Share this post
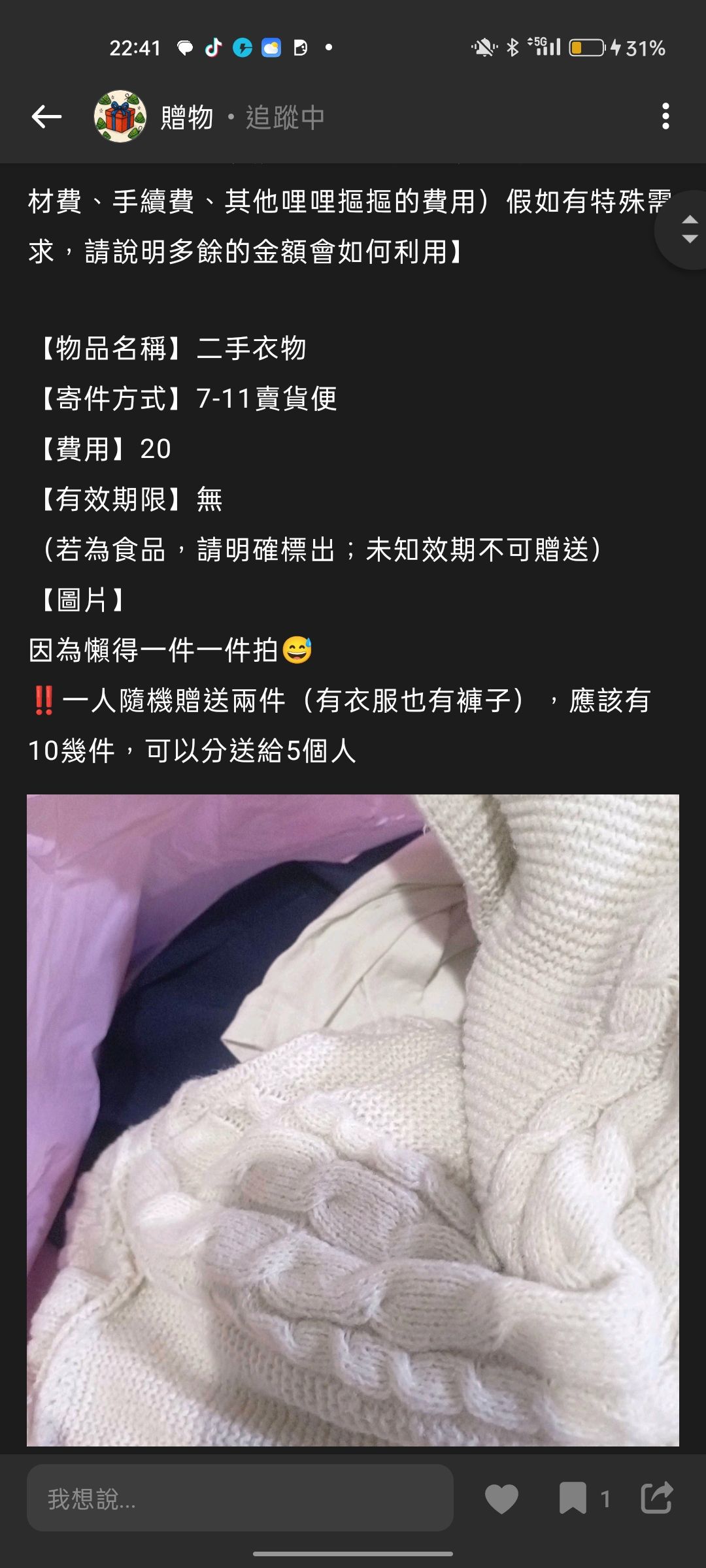The height and width of the screenshot is (1568, 706). pyautogui.click(x=657, y=1497)
